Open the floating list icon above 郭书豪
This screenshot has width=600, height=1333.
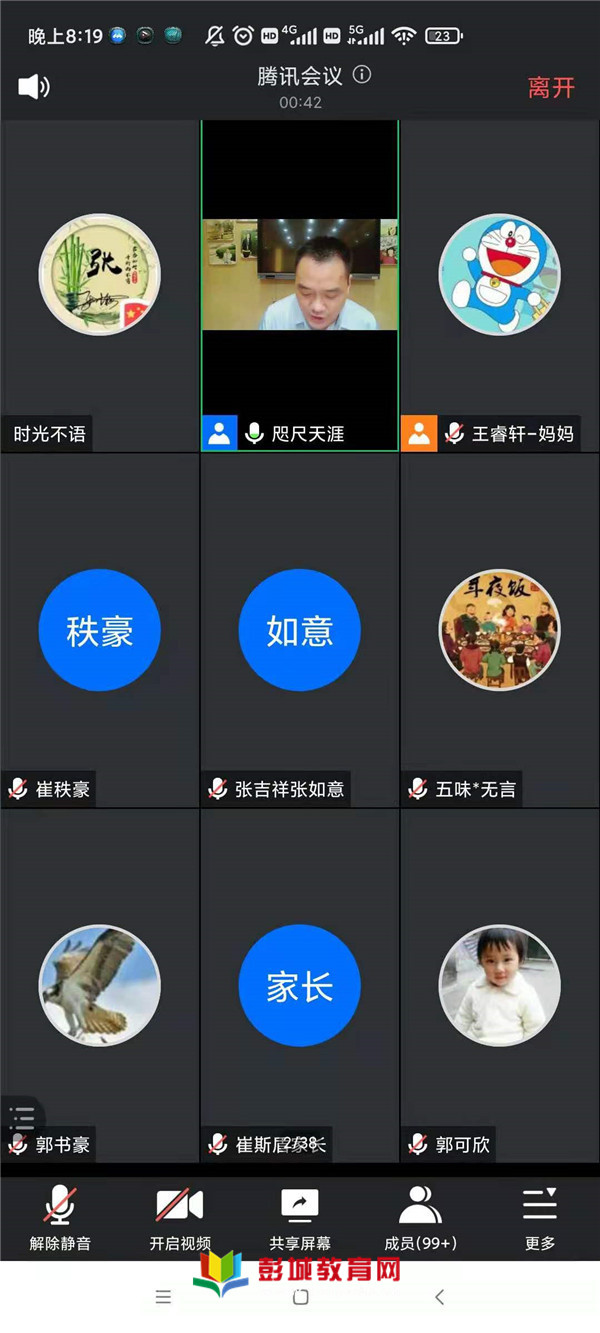point(22,1117)
